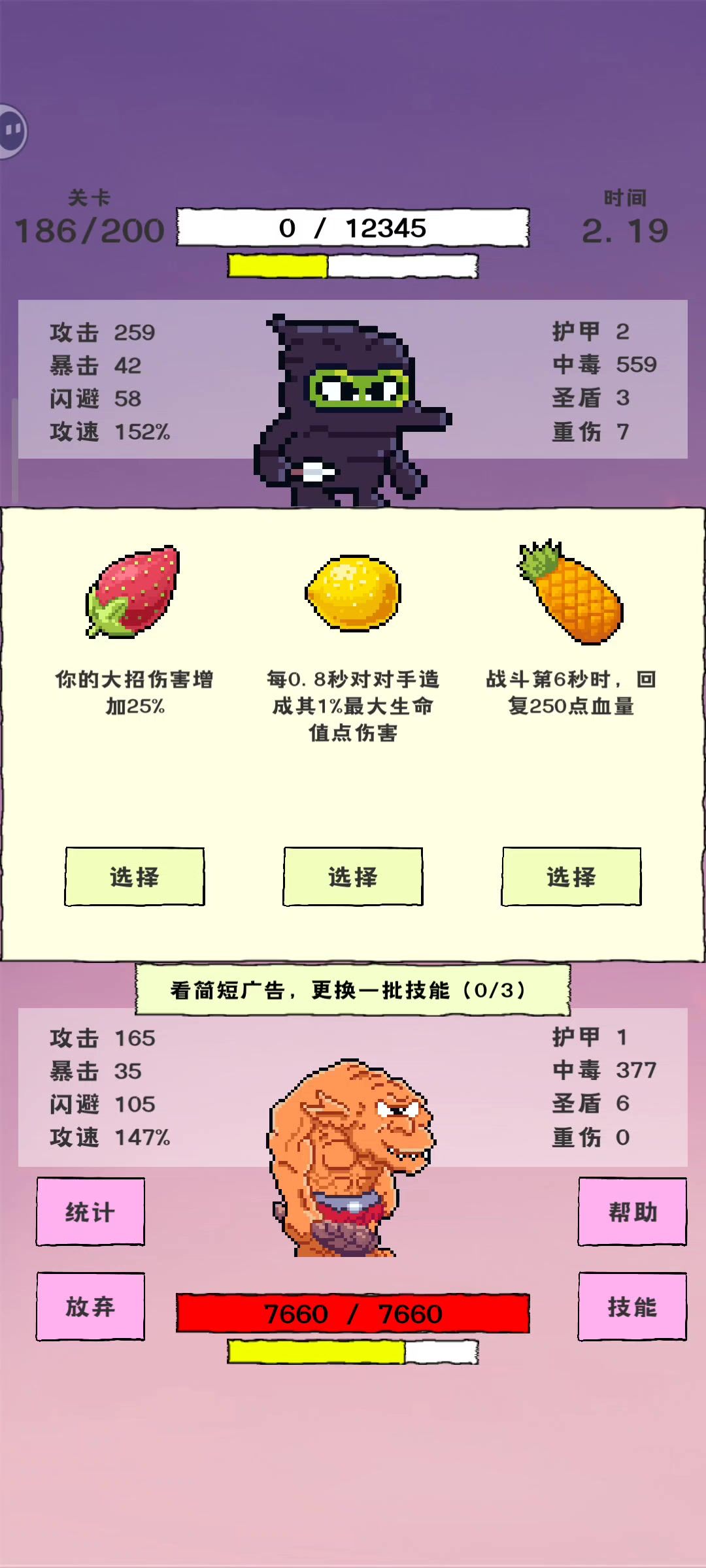Open the 统计 statistics panel
Screen dimensions: 706x1568
[90, 1212]
